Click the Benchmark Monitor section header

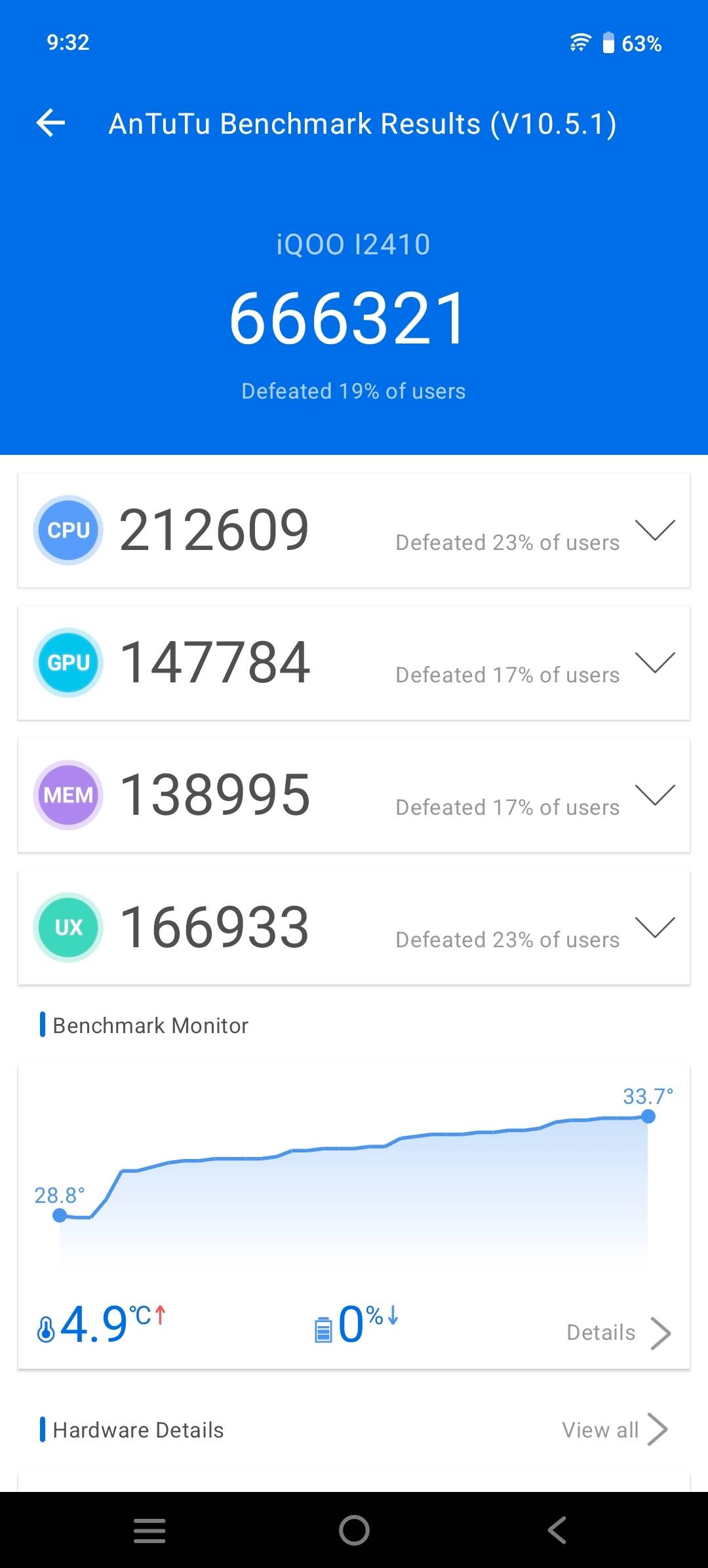(x=151, y=1025)
